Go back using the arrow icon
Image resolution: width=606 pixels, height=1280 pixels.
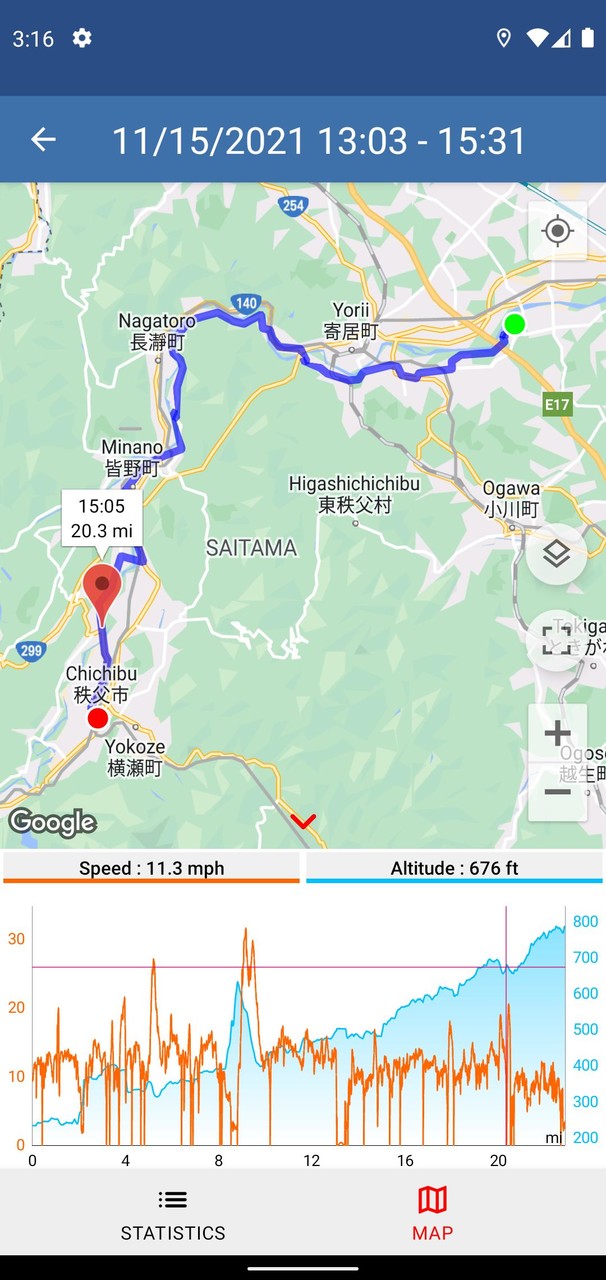(43, 140)
